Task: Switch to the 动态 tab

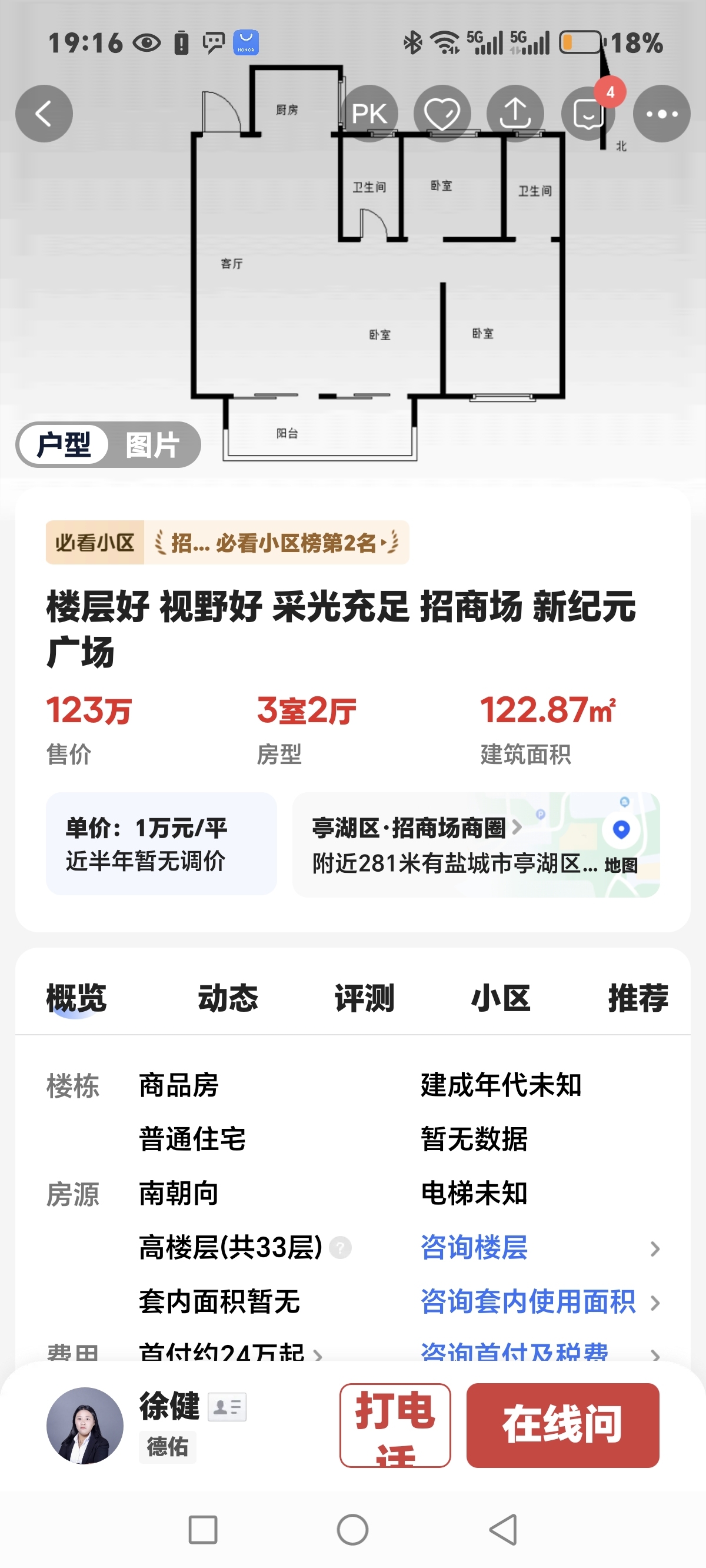Action: pyautogui.click(x=228, y=998)
